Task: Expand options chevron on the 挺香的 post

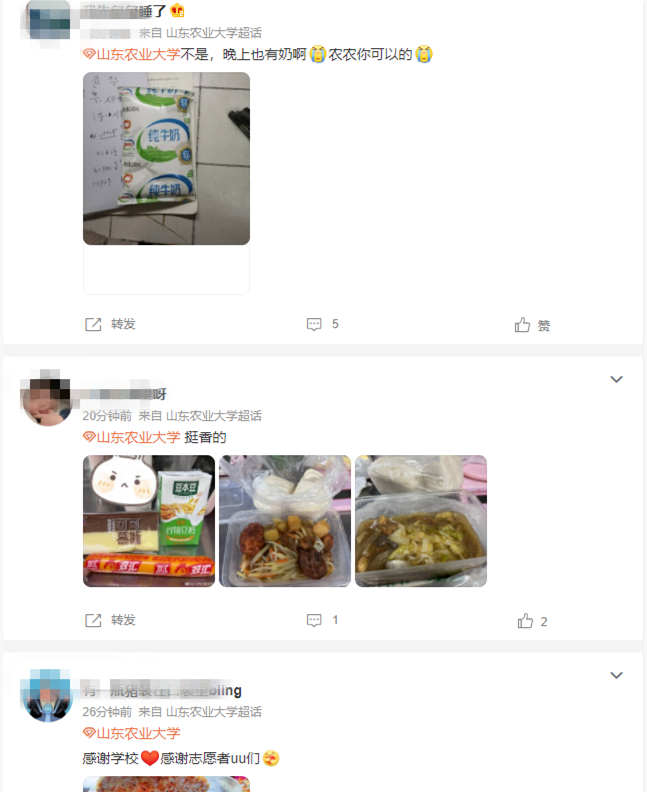Action: click(x=616, y=379)
